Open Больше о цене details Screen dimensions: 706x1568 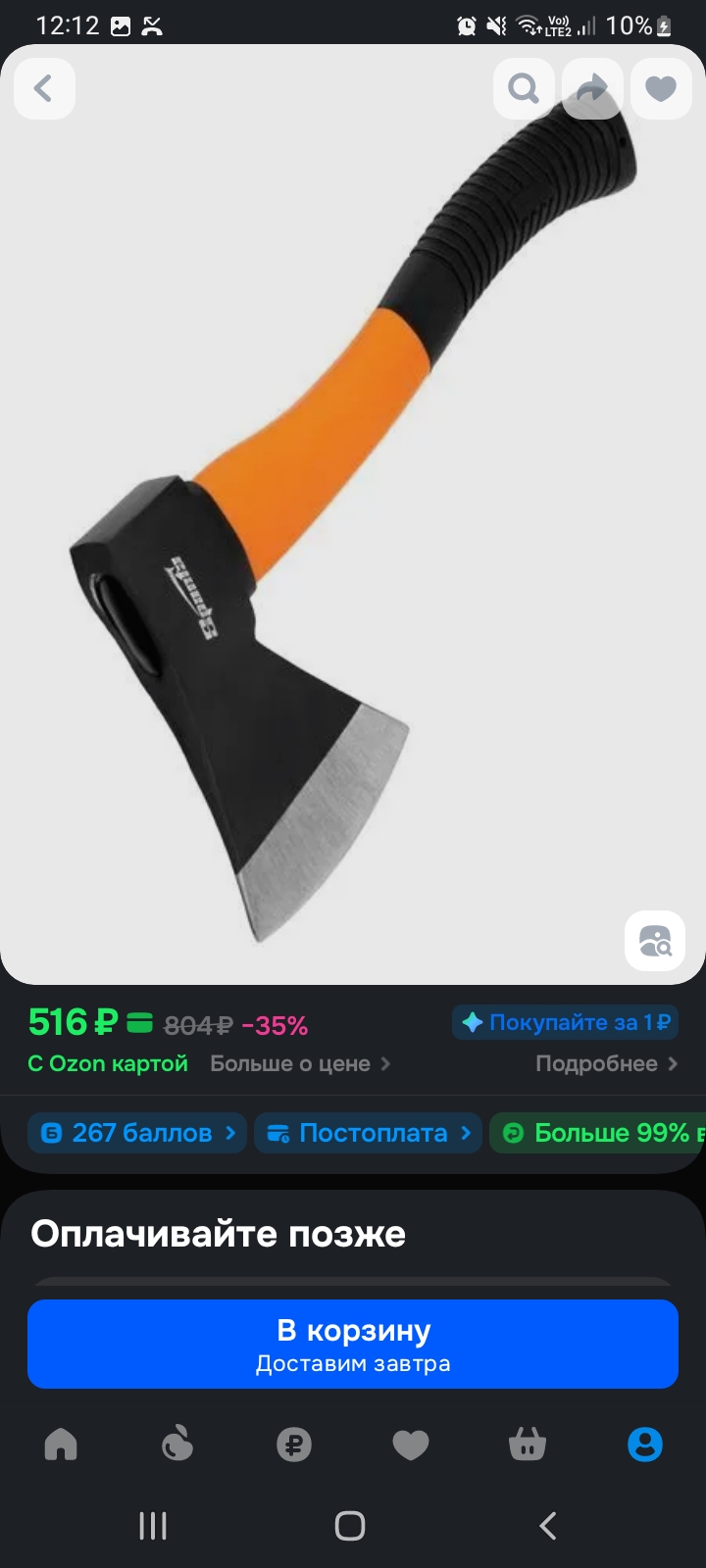tap(299, 1064)
